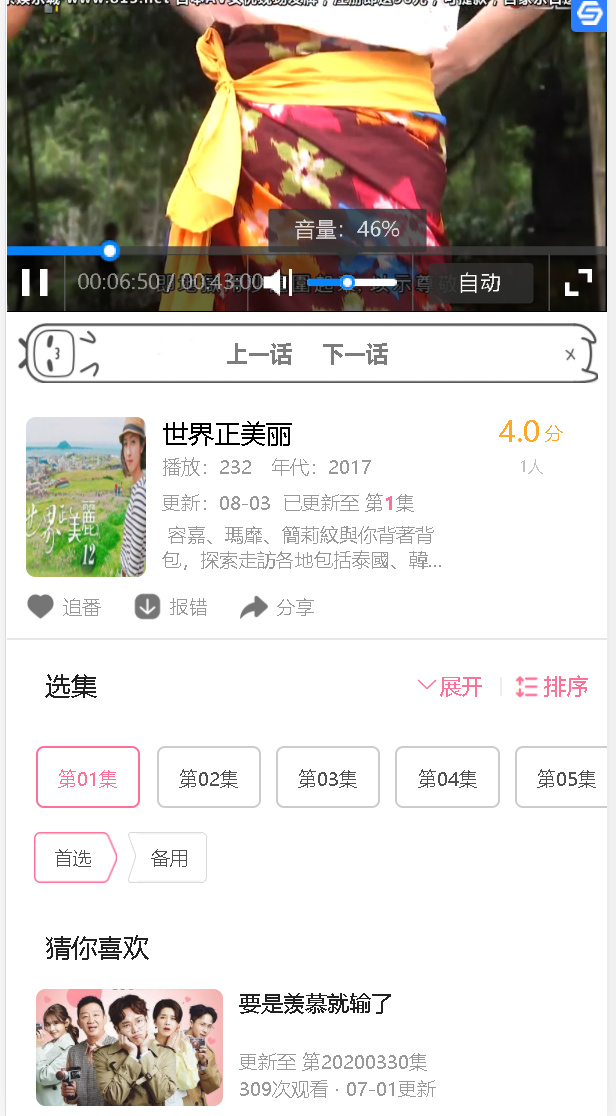
Task: Skip to next episode 下一话
Action: click(x=355, y=355)
